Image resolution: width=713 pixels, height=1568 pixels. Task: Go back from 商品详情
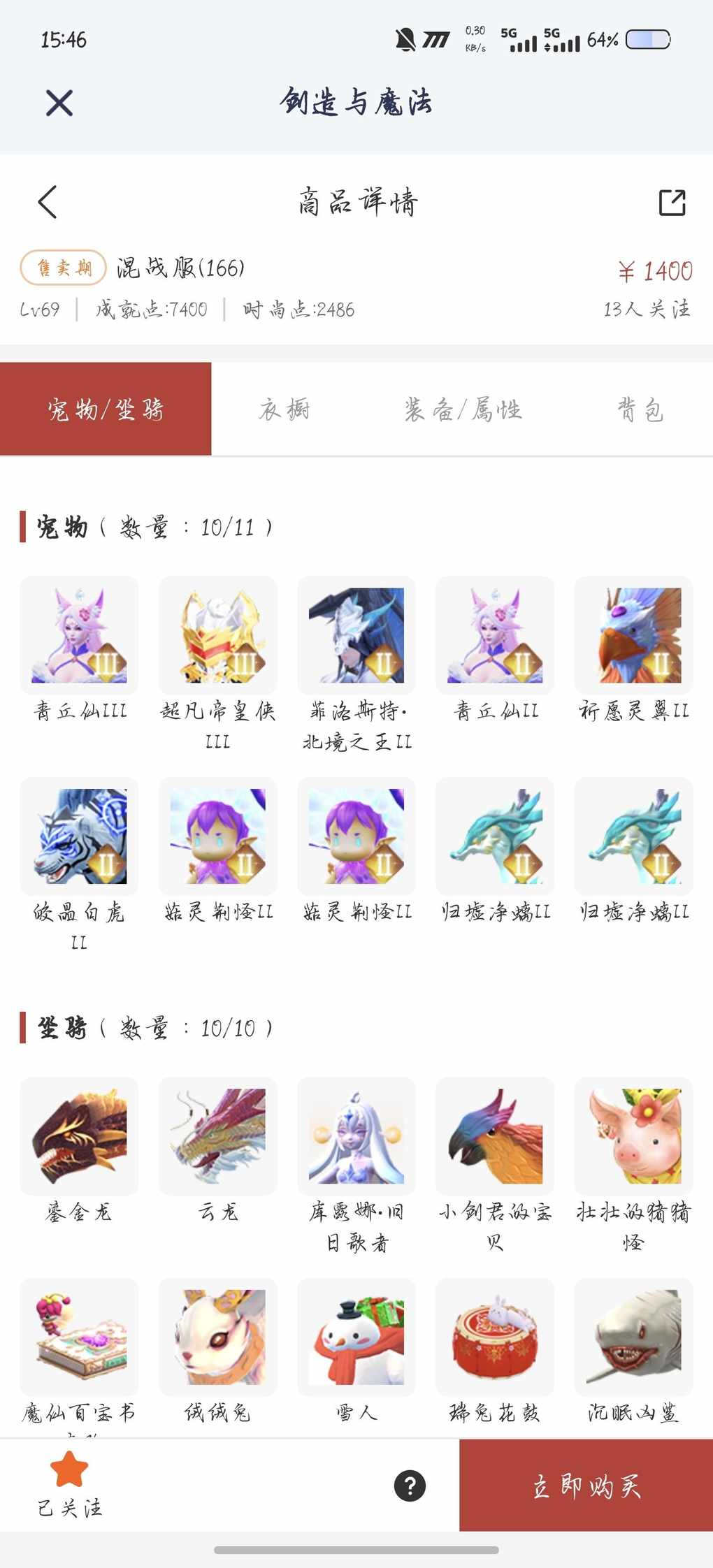point(48,202)
